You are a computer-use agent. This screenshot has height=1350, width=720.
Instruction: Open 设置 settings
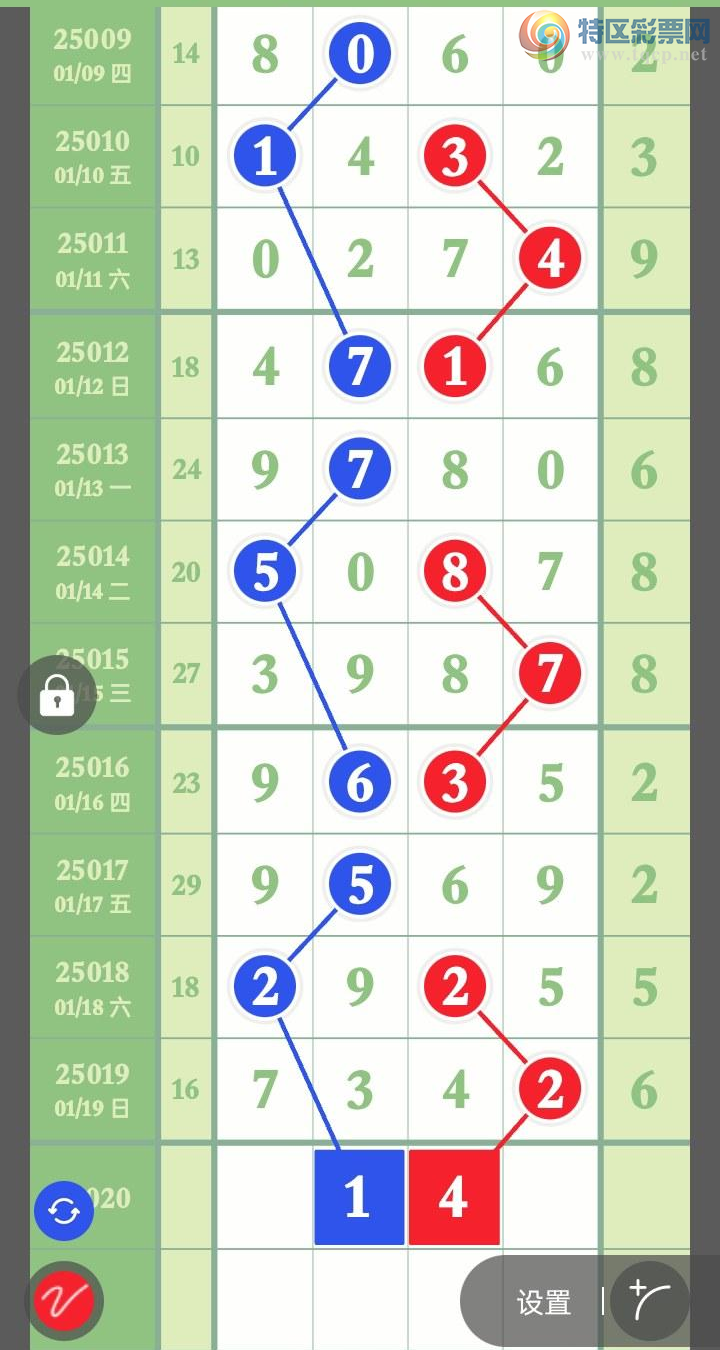[x=543, y=1302]
